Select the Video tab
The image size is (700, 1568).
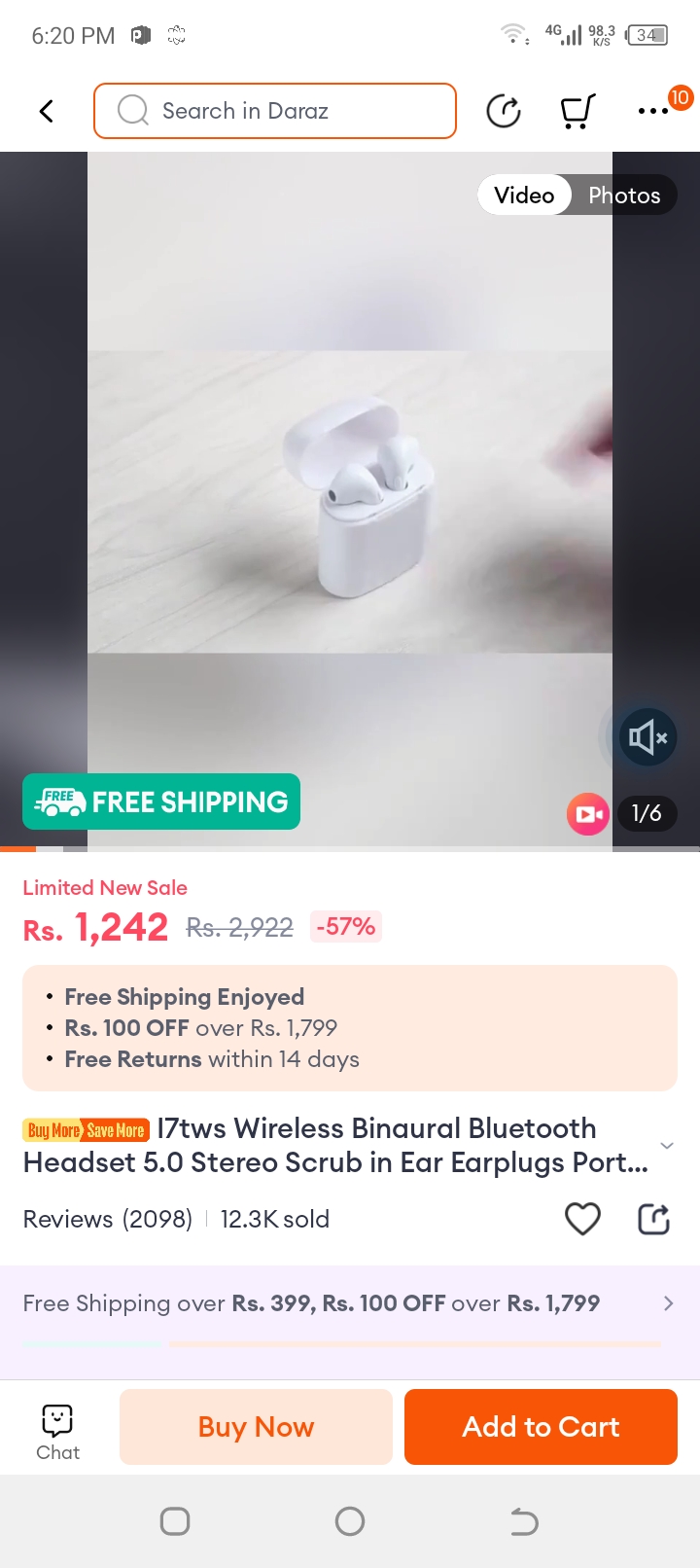pyautogui.click(x=524, y=196)
